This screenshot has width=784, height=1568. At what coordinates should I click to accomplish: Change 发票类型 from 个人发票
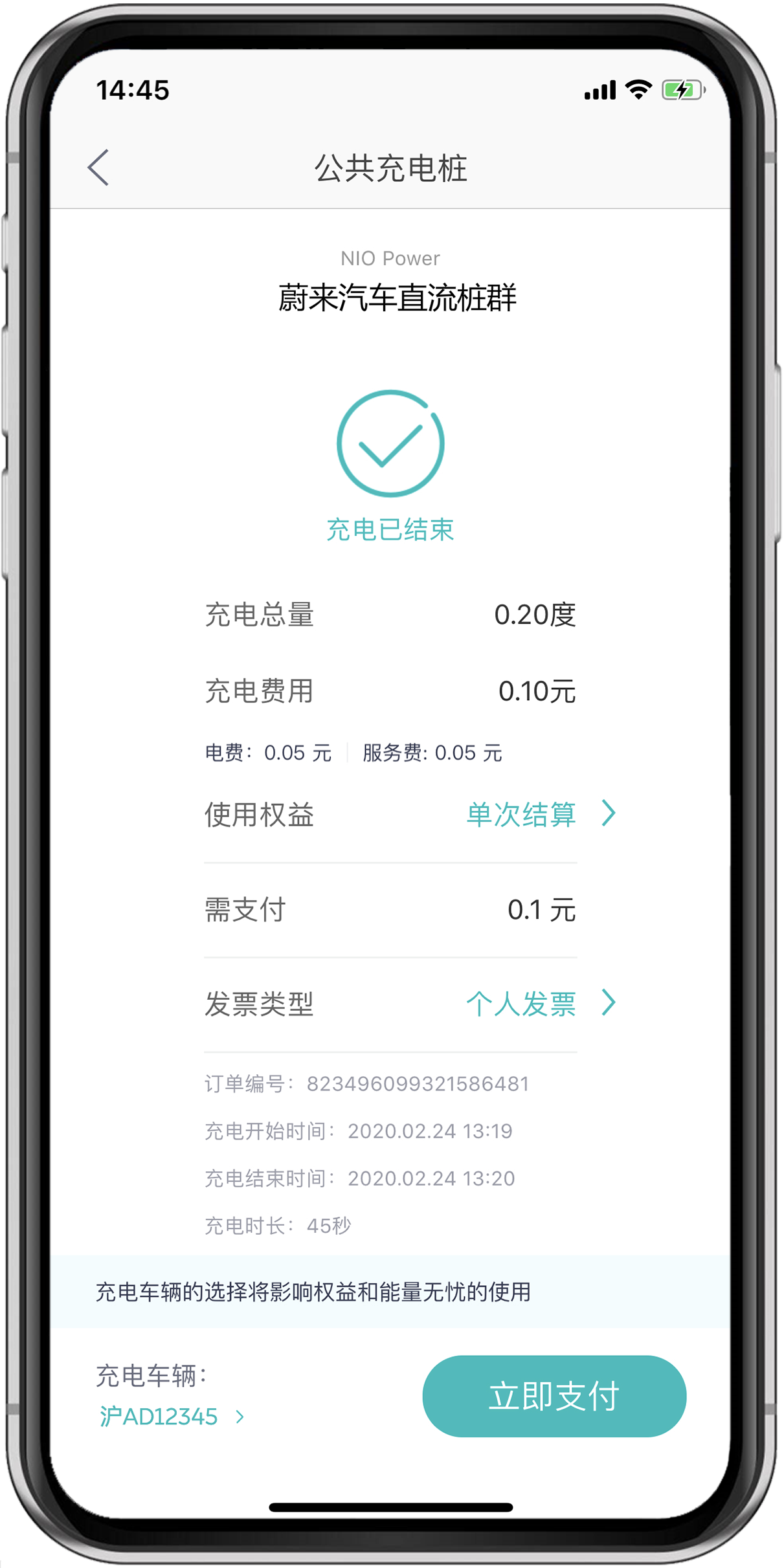pyautogui.click(x=540, y=1004)
